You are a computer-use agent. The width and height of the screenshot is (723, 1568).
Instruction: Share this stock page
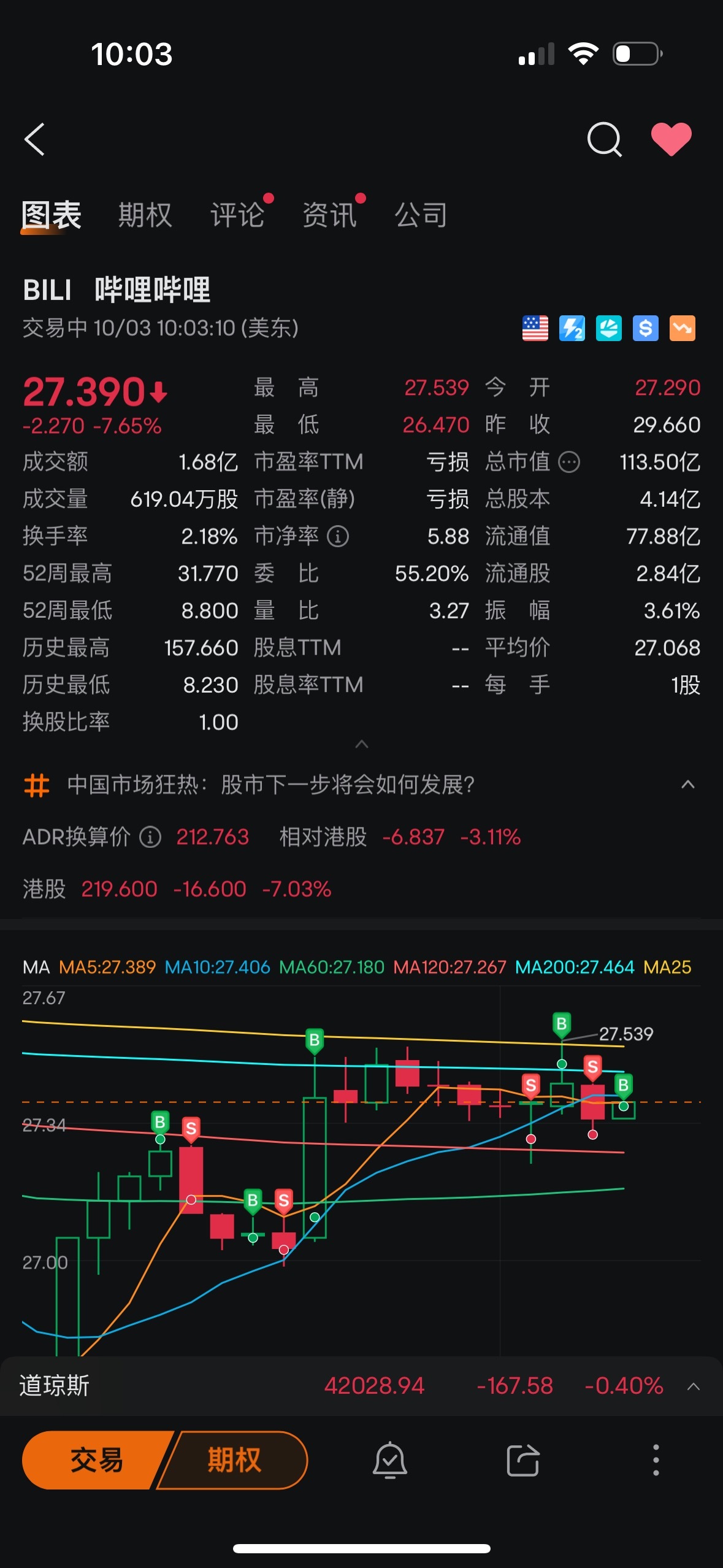point(523,1460)
